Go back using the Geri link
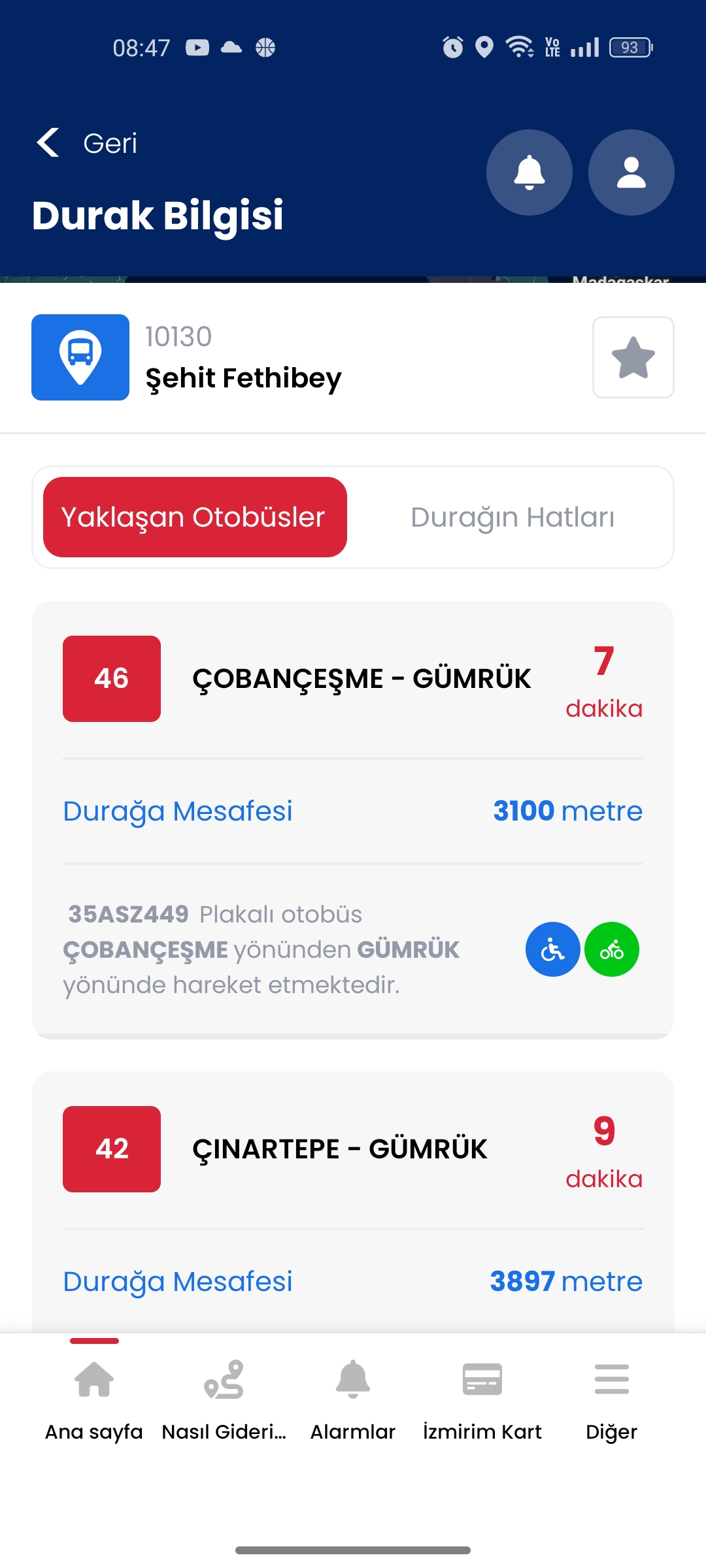The height and width of the screenshot is (1568, 706). point(87,142)
